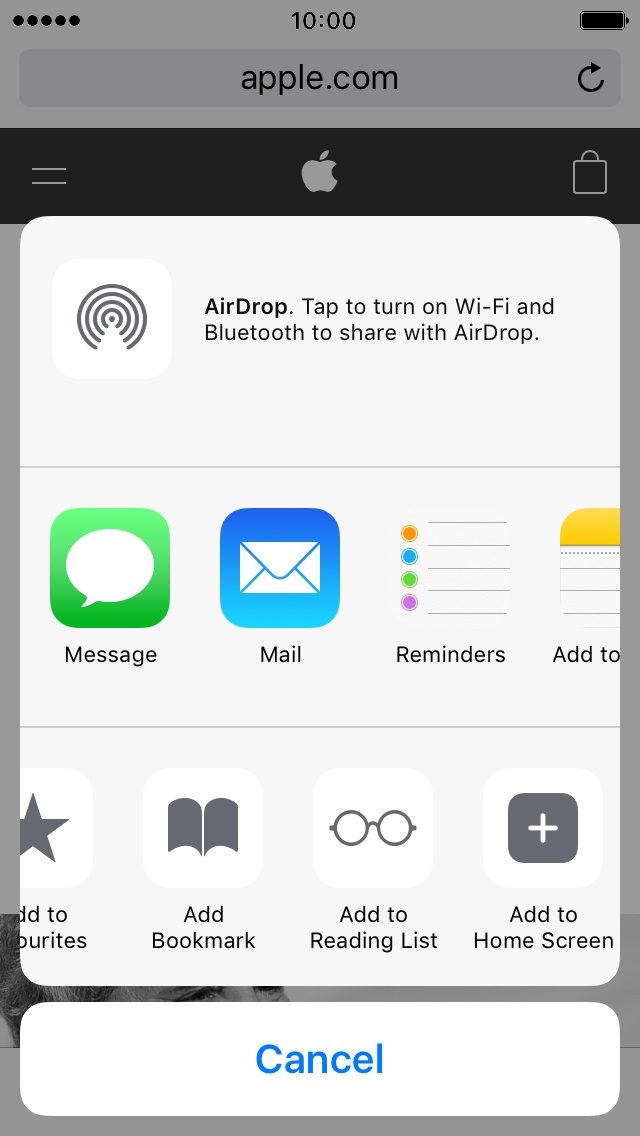The image size is (640, 1136).
Task: Tap the AirDrop icon
Action: (x=112, y=319)
